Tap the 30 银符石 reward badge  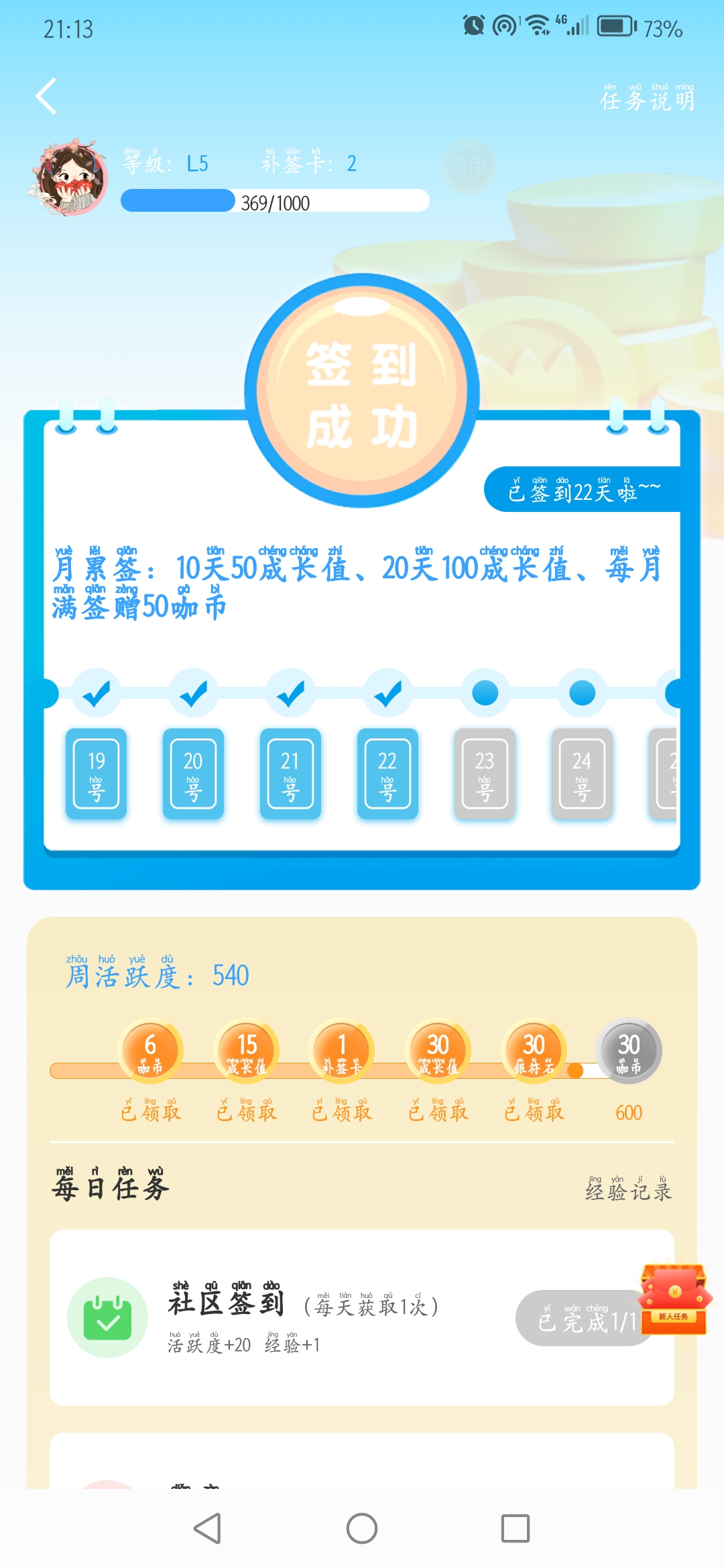click(534, 1051)
